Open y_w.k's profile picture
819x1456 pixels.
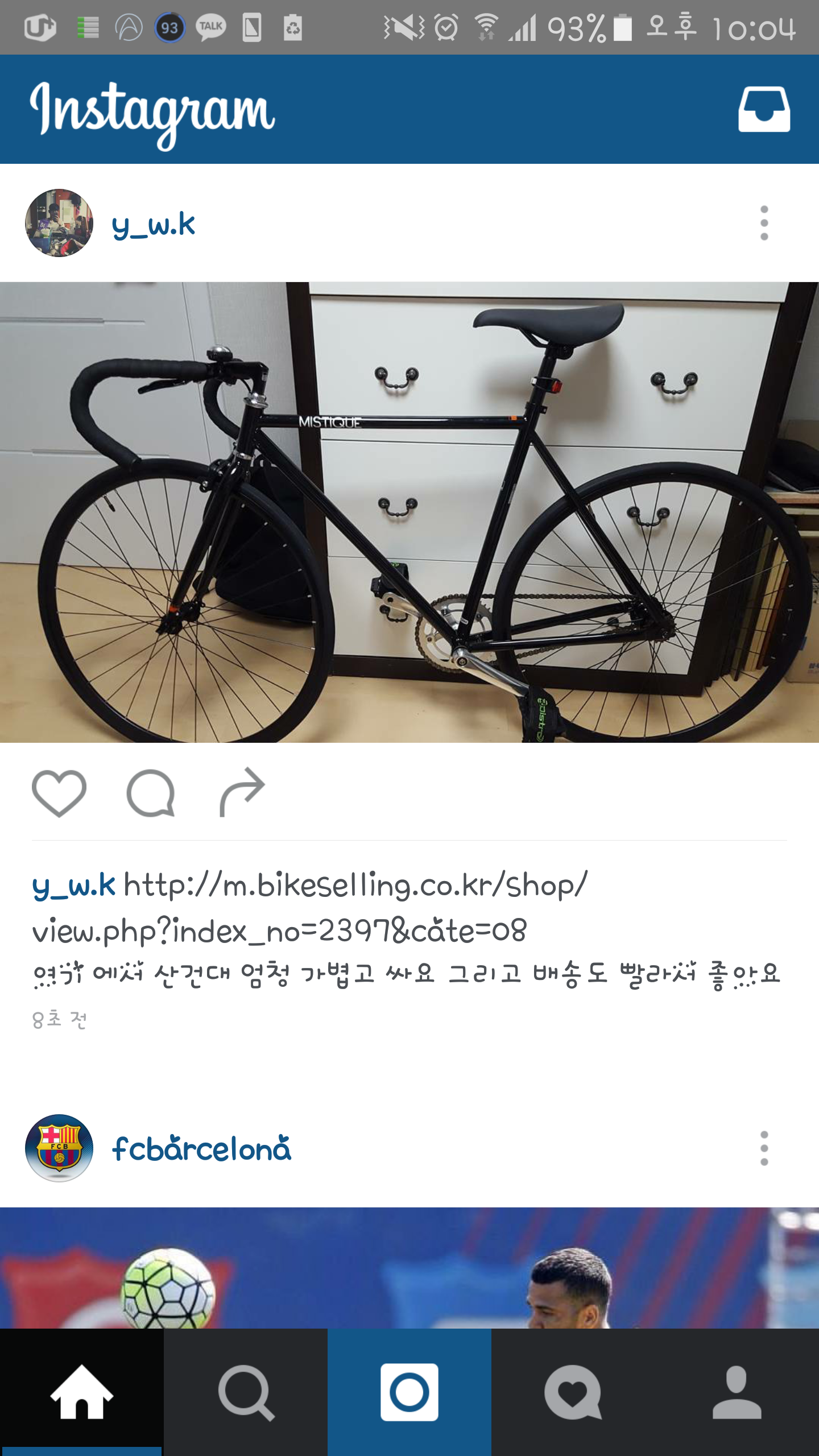(59, 223)
